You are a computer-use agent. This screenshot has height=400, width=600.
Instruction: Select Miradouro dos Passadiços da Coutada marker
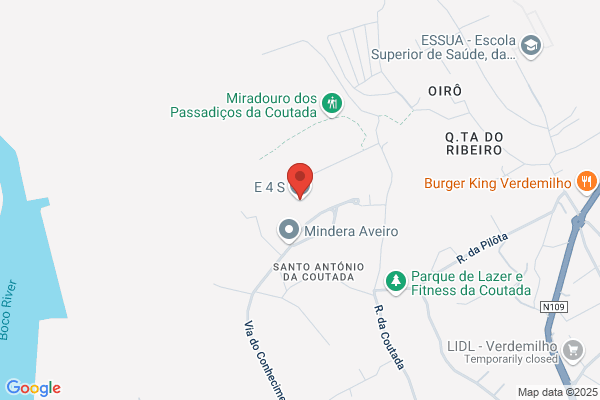[x=332, y=104]
